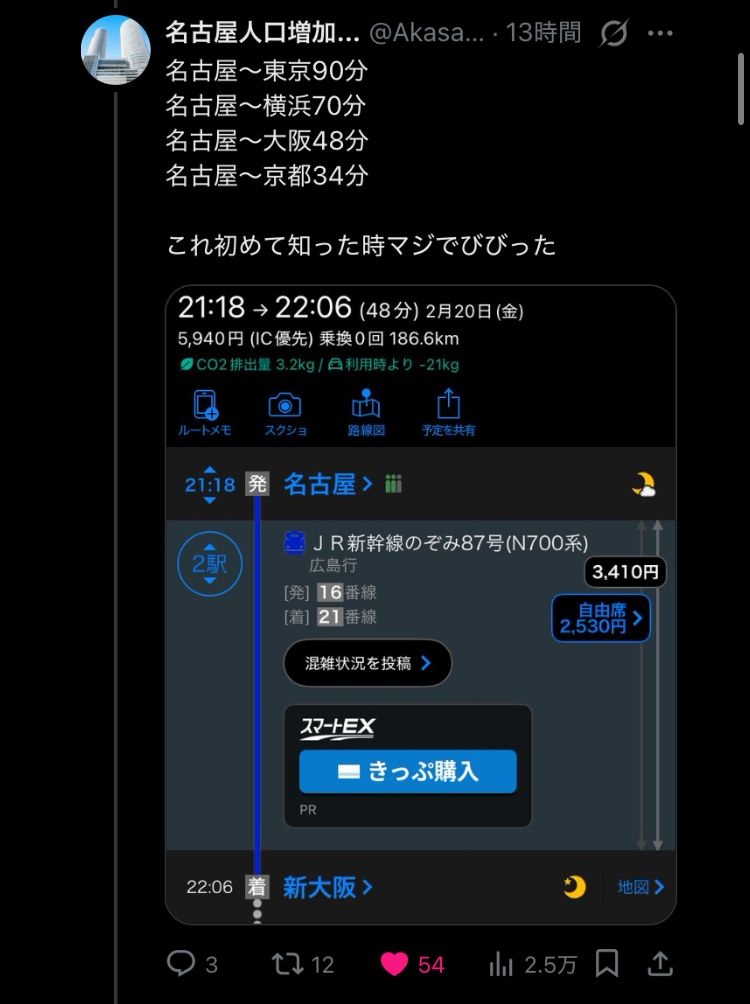Viewport: 750px width, 1004px height.
Task: Open the tweet options three-dot menu
Action: (x=660, y=33)
